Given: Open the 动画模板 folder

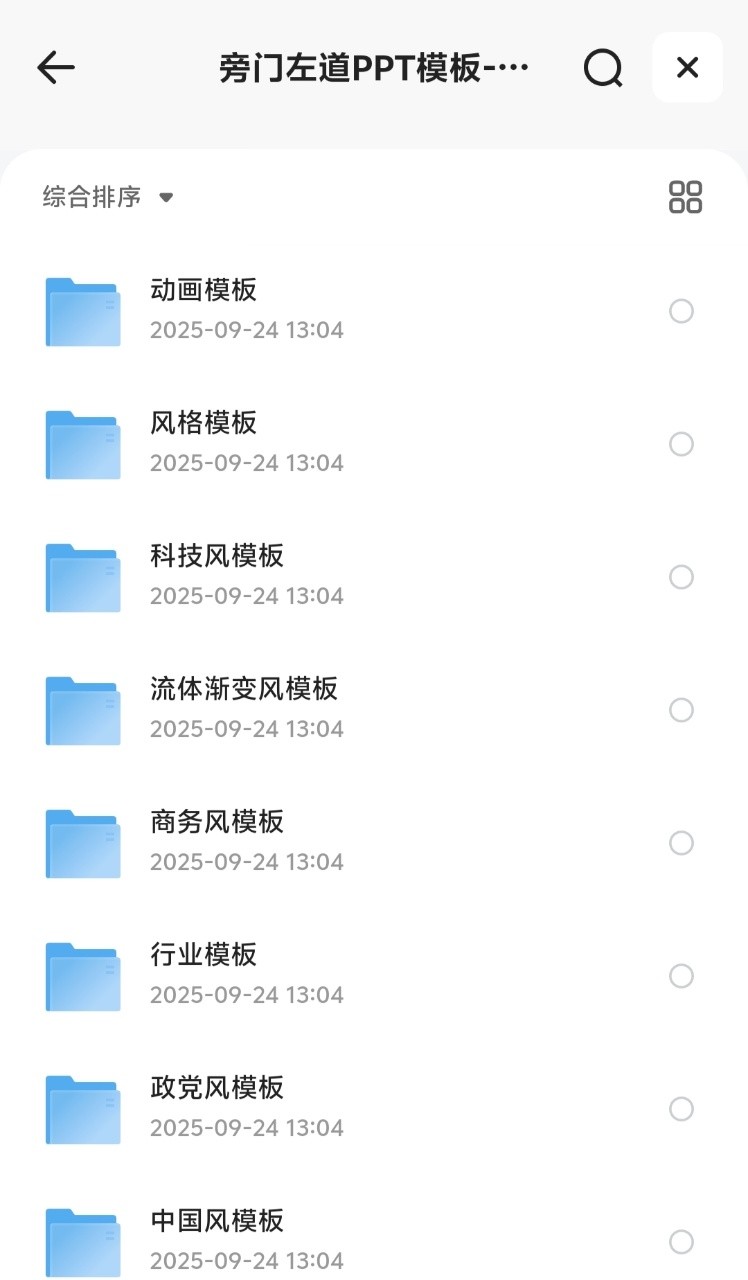Looking at the screenshot, I should tap(204, 290).
